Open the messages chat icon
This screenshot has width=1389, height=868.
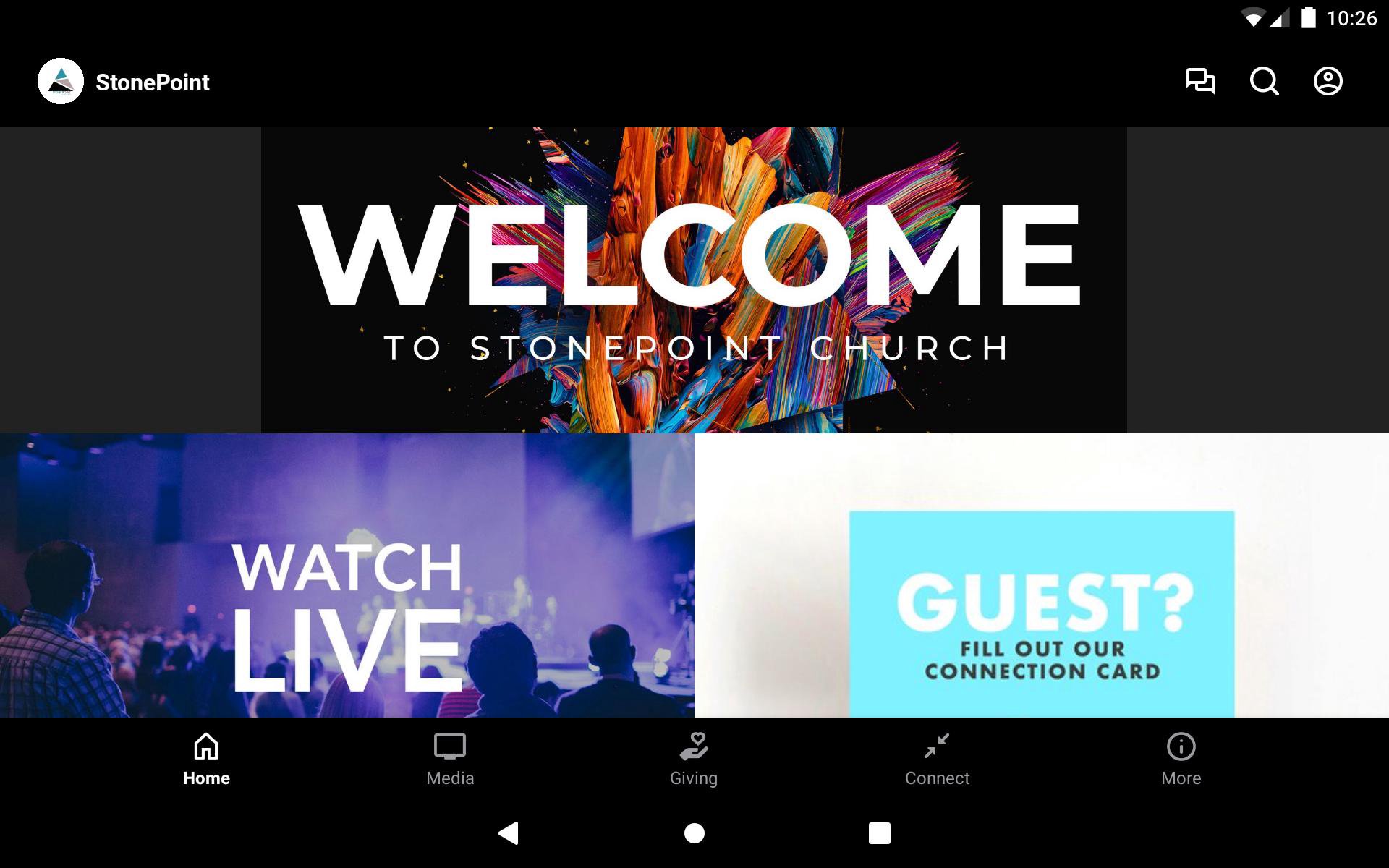tap(1200, 81)
